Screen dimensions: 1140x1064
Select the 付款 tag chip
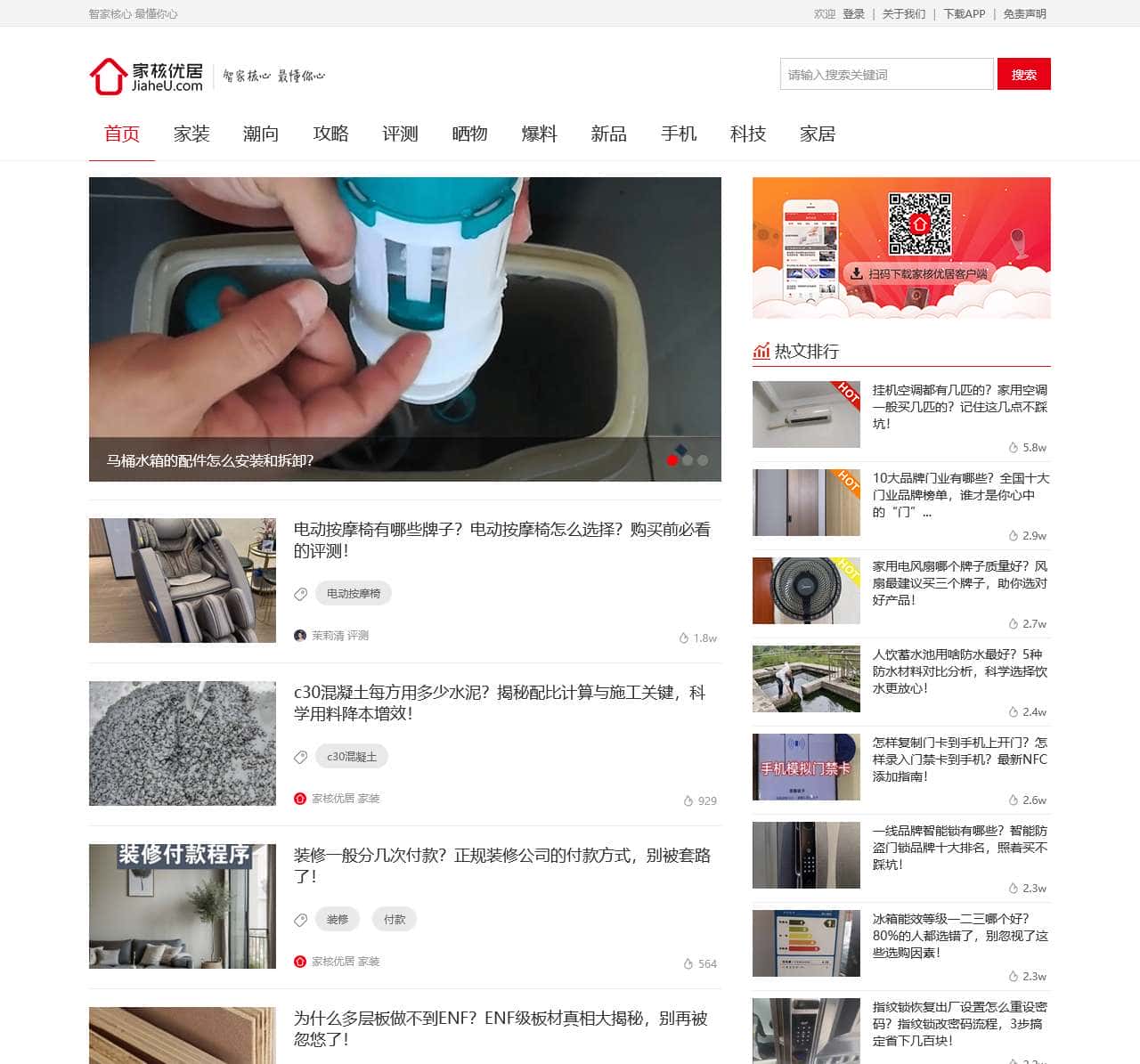tap(394, 920)
